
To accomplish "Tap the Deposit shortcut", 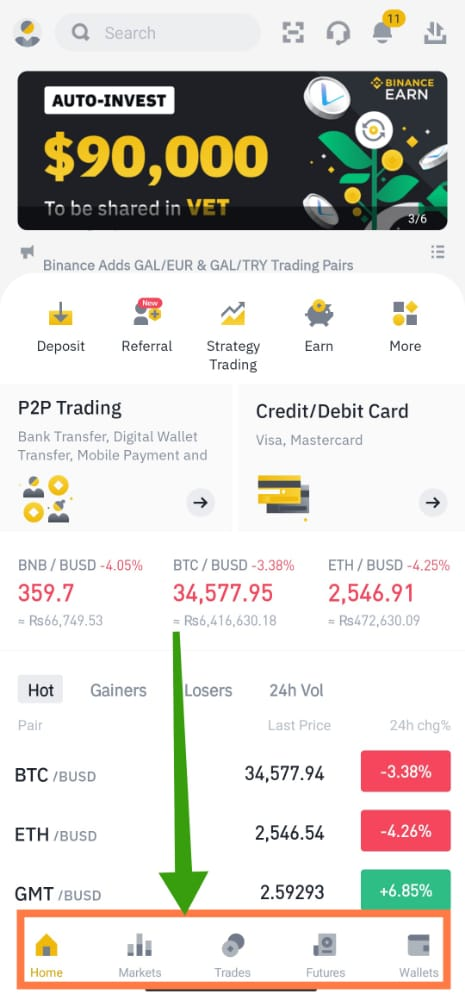I will [x=61, y=327].
